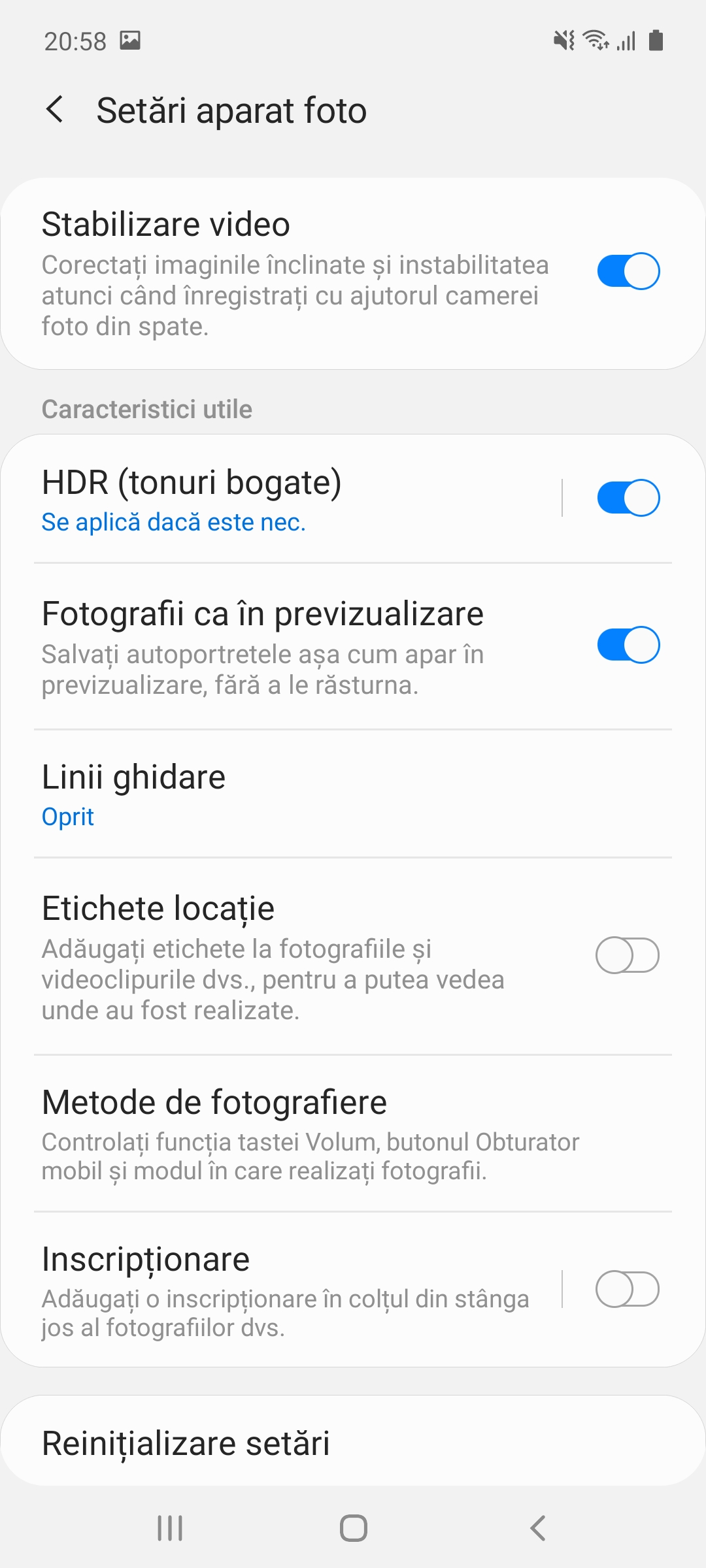Disable the HDR (tonuri bogate) switch
This screenshot has width=706, height=1568.
628,498
